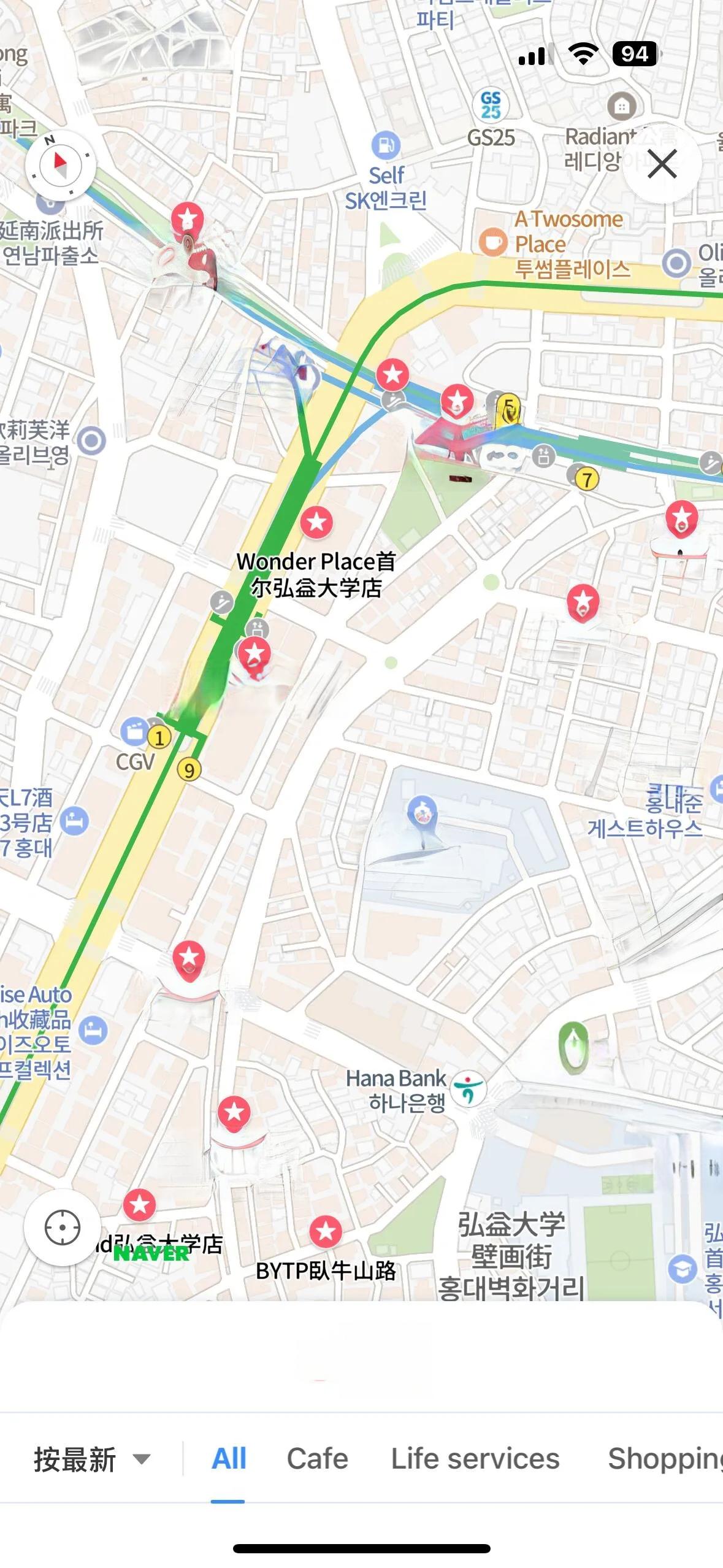Select the BYTP卧牛山路 starred pin
723x1568 pixels.
(325, 1231)
